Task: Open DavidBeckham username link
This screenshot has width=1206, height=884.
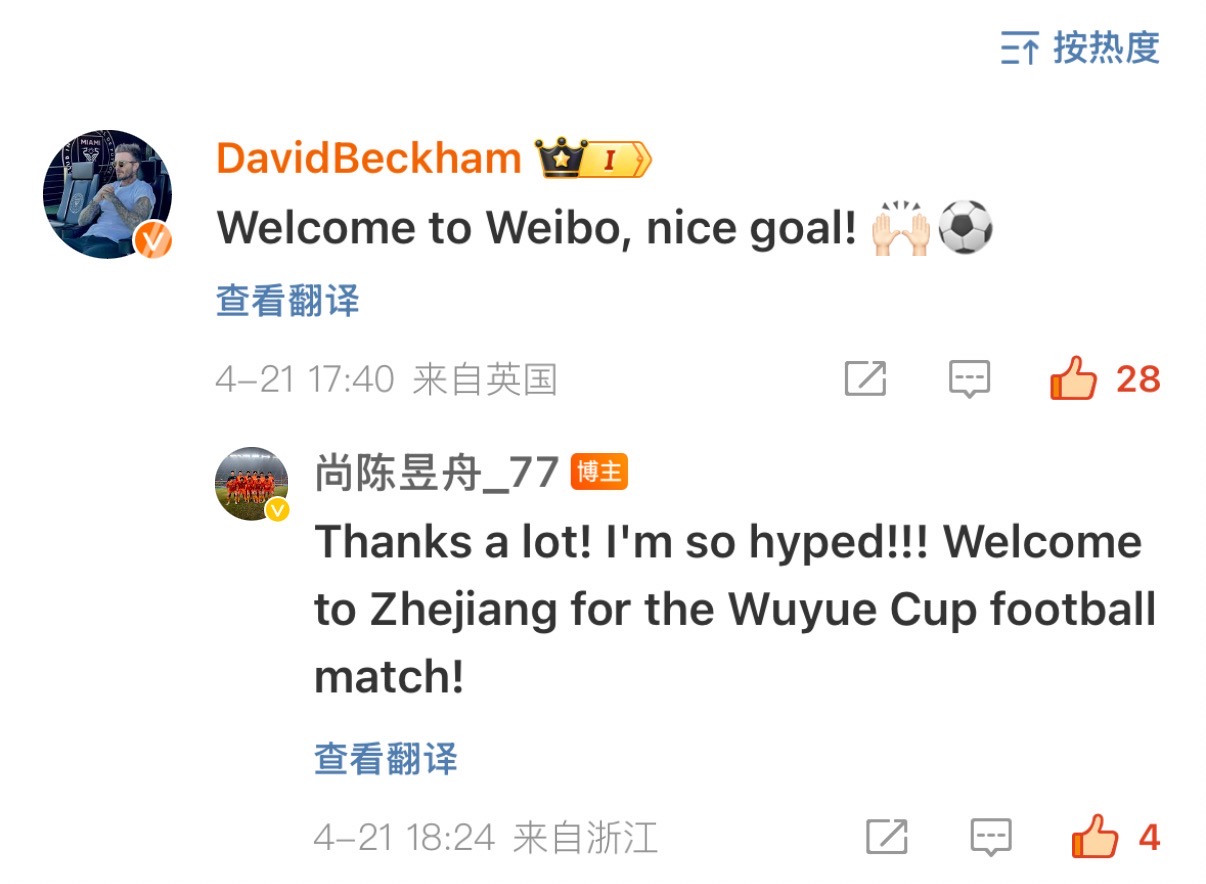Action: click(369, 159)
